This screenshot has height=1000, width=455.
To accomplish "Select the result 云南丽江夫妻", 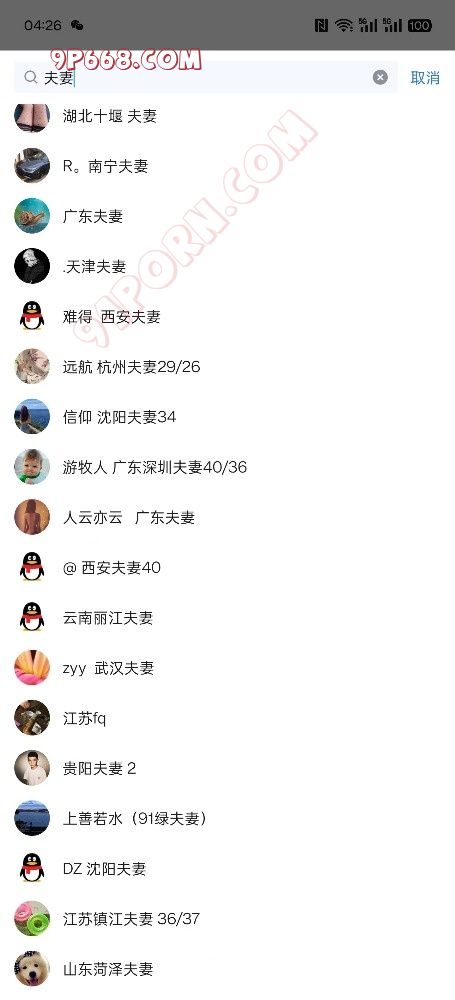I will pos(227,618).
